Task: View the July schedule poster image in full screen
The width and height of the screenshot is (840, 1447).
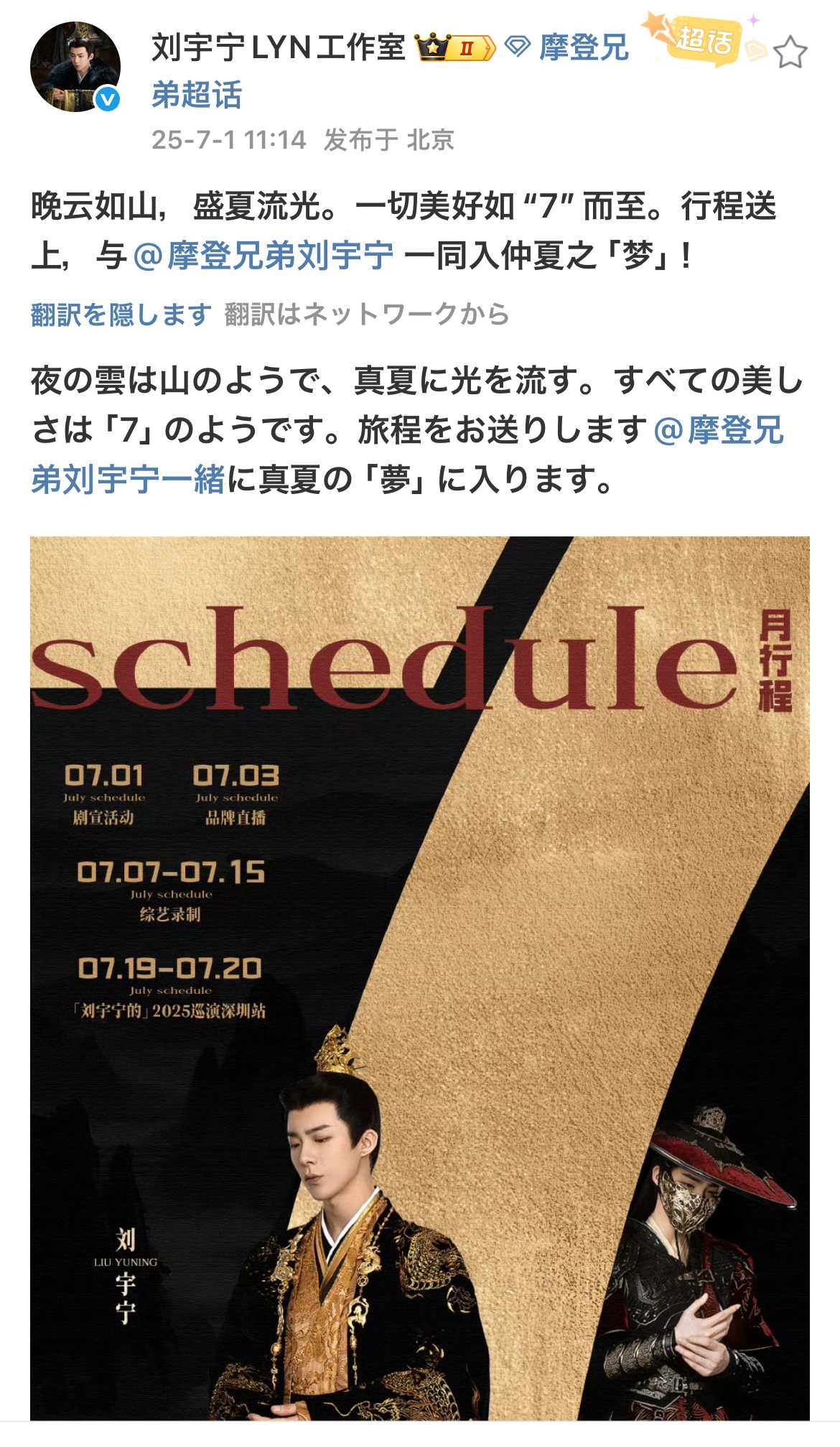Action: click(x=419, y=977)
